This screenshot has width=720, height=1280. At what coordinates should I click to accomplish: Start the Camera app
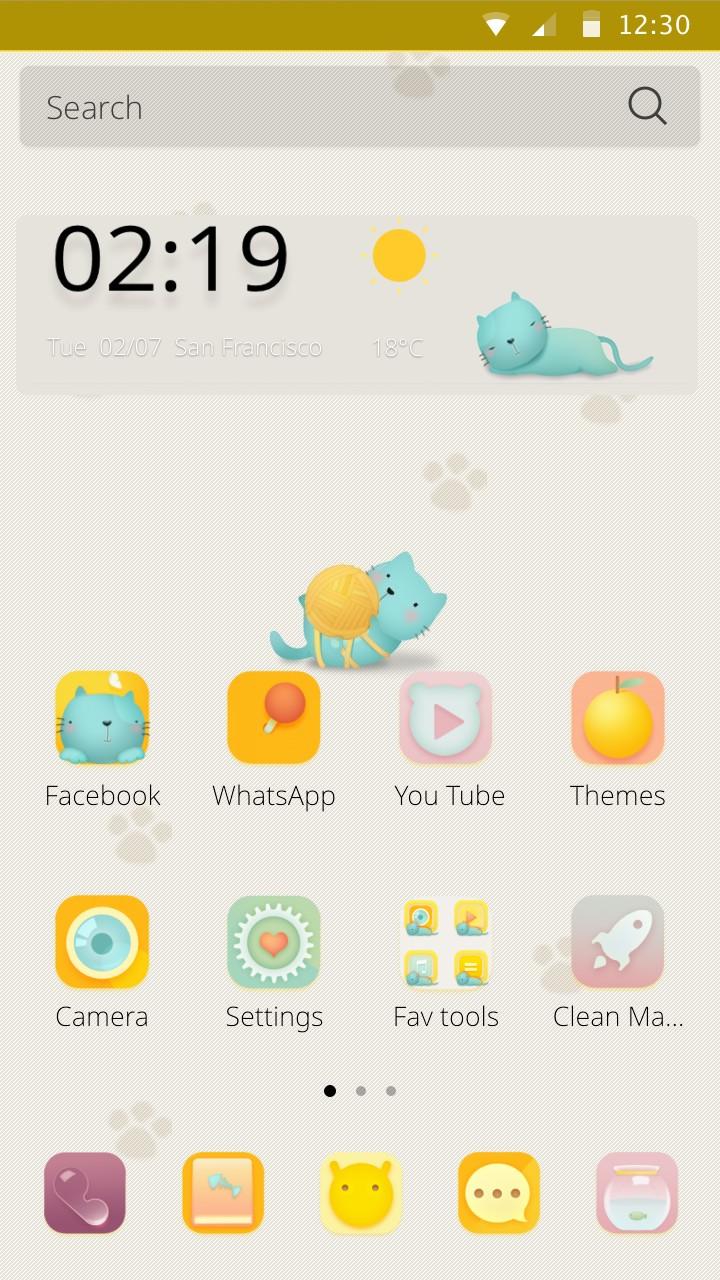point(102,942)
